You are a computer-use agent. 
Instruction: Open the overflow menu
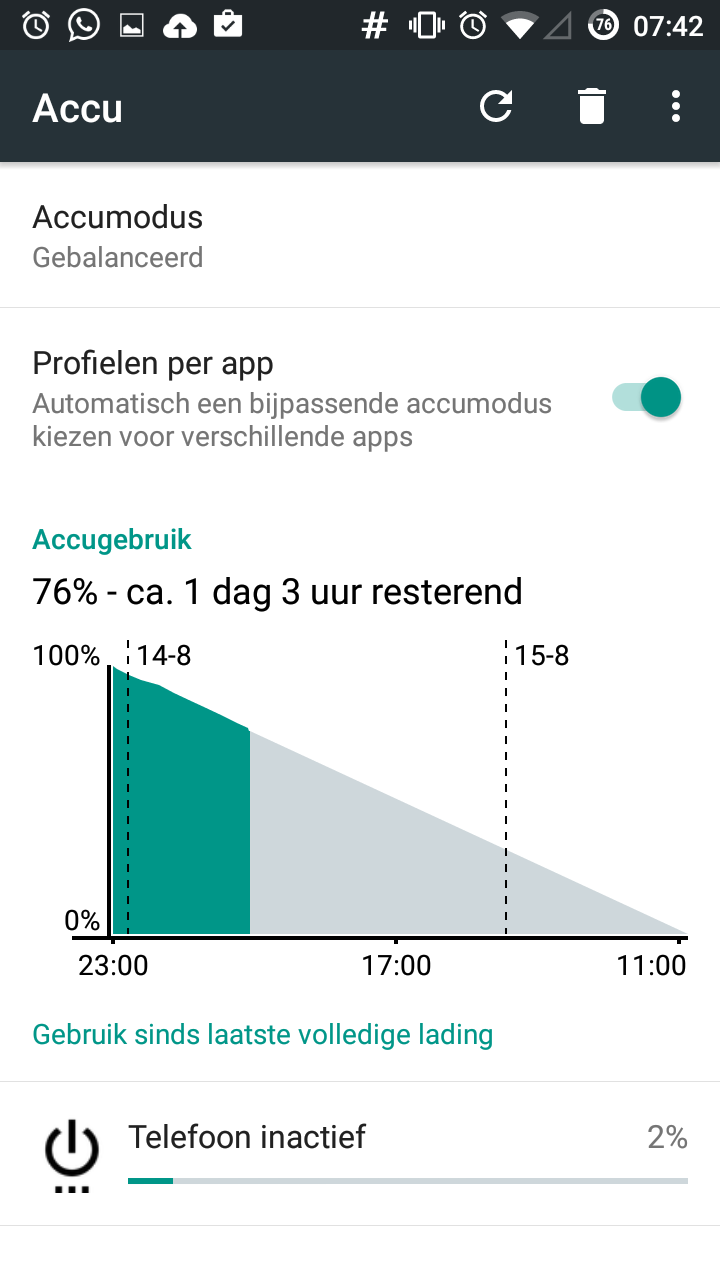pyautogui.click(x=677, y=106)
